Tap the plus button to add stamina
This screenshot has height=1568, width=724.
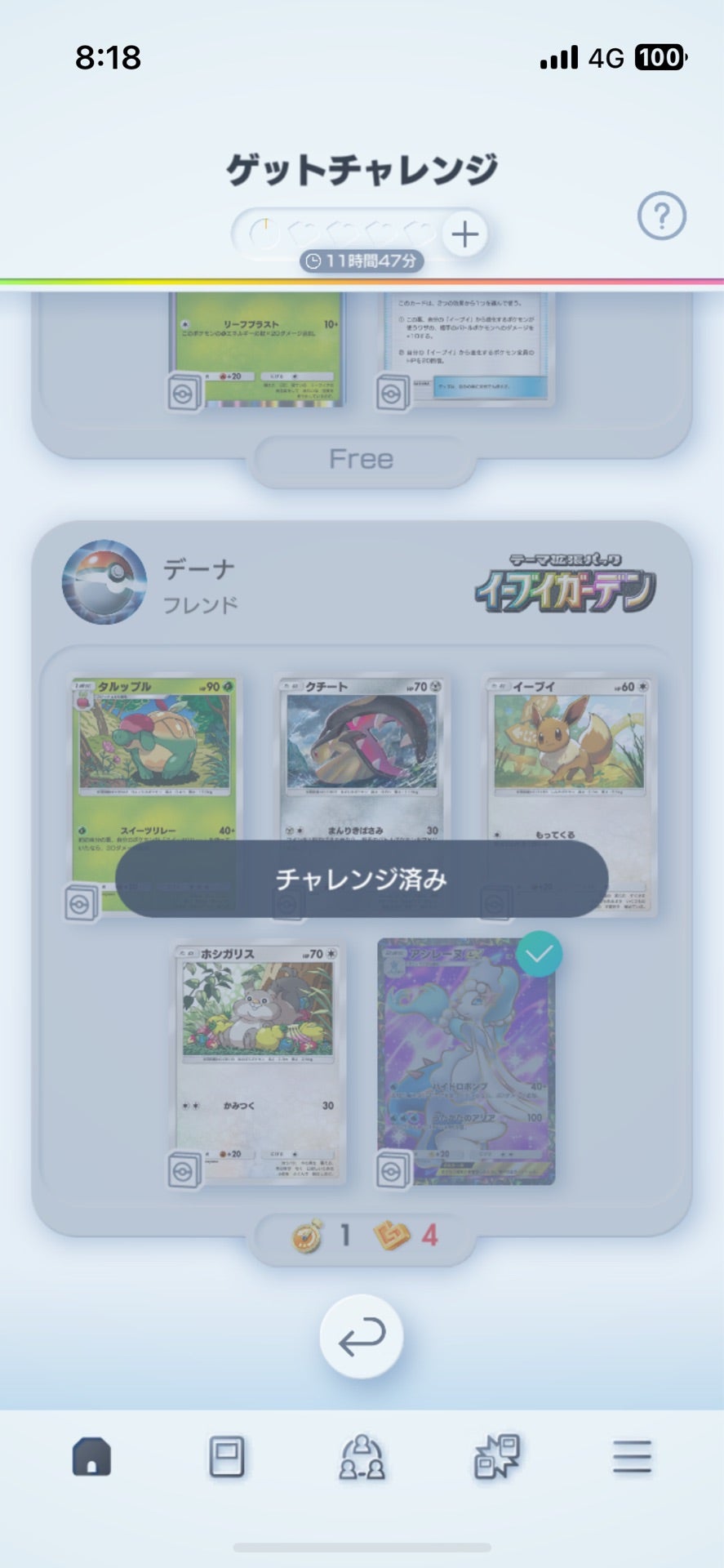(464, 234)
